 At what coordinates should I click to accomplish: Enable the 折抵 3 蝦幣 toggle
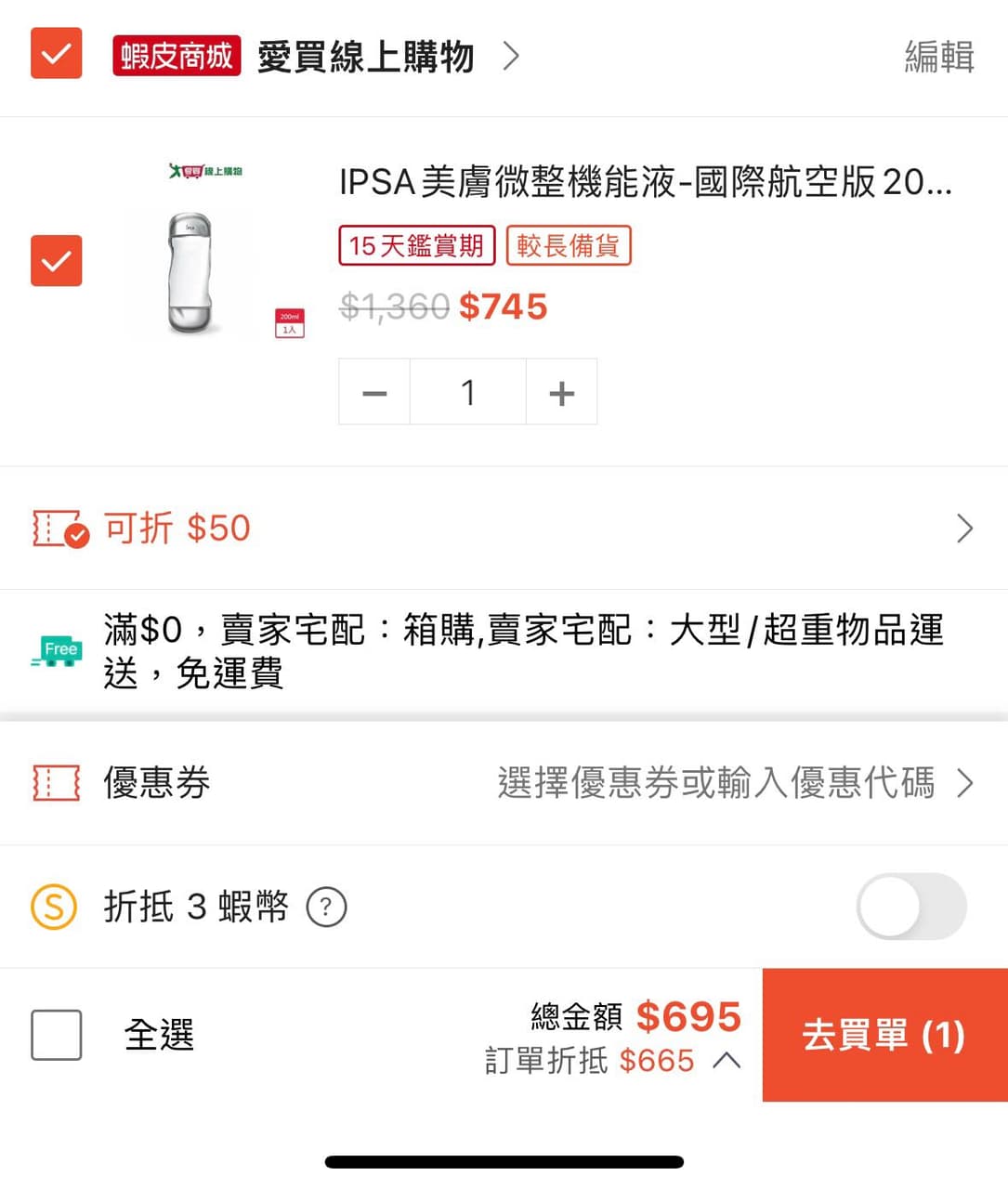[910, 907]
